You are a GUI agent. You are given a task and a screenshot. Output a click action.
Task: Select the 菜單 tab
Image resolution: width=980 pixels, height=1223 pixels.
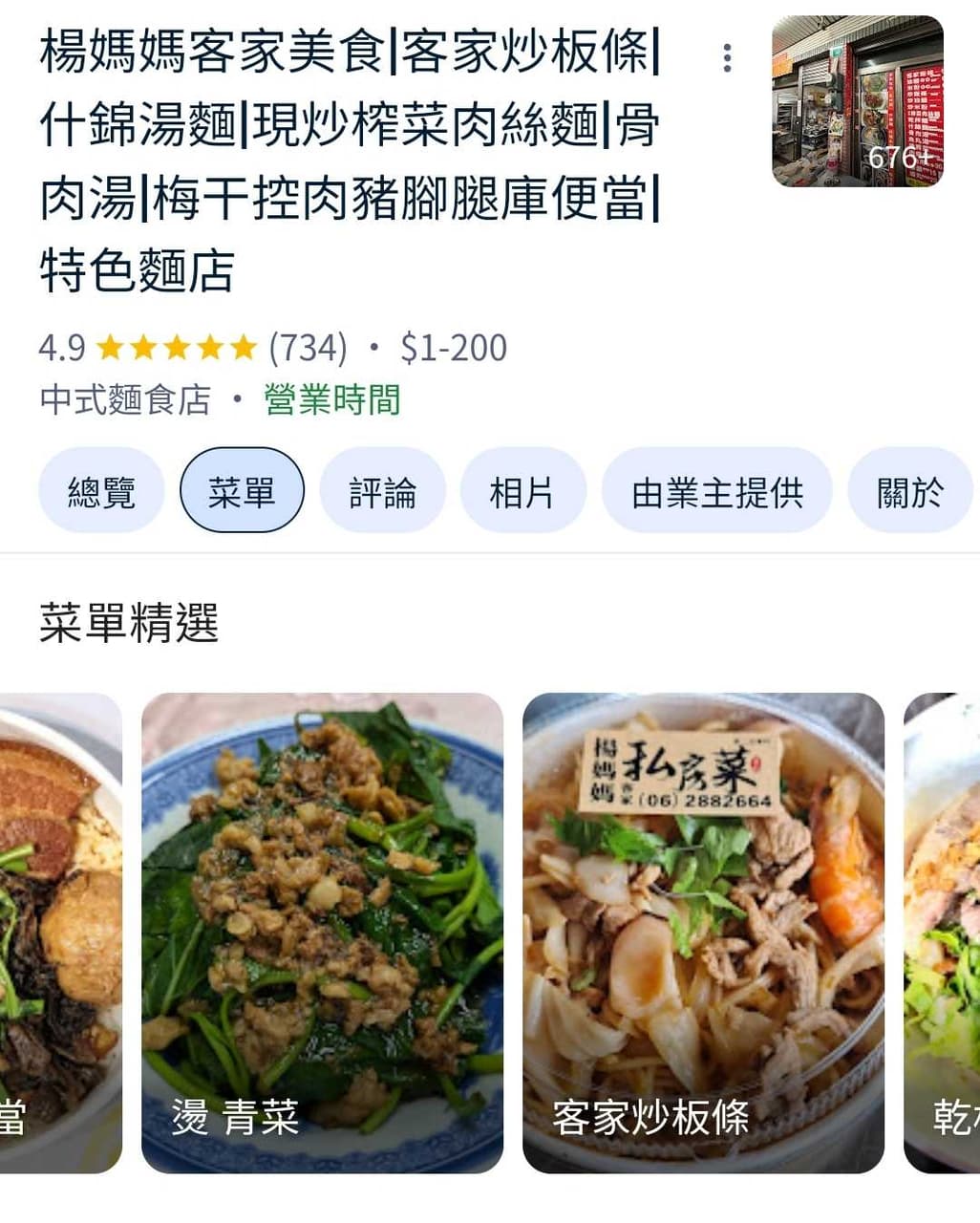pyautogui.click(x=242, y=491)
